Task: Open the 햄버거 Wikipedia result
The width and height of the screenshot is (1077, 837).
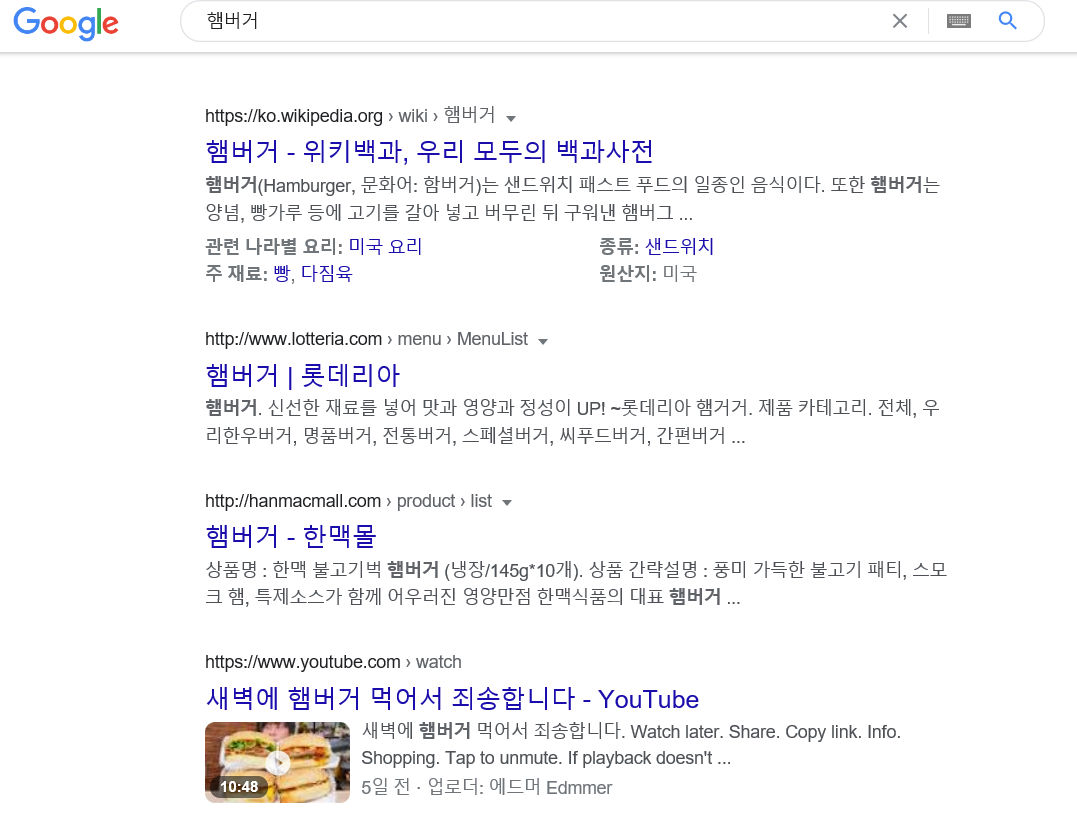Action: [x=429, y=151]
